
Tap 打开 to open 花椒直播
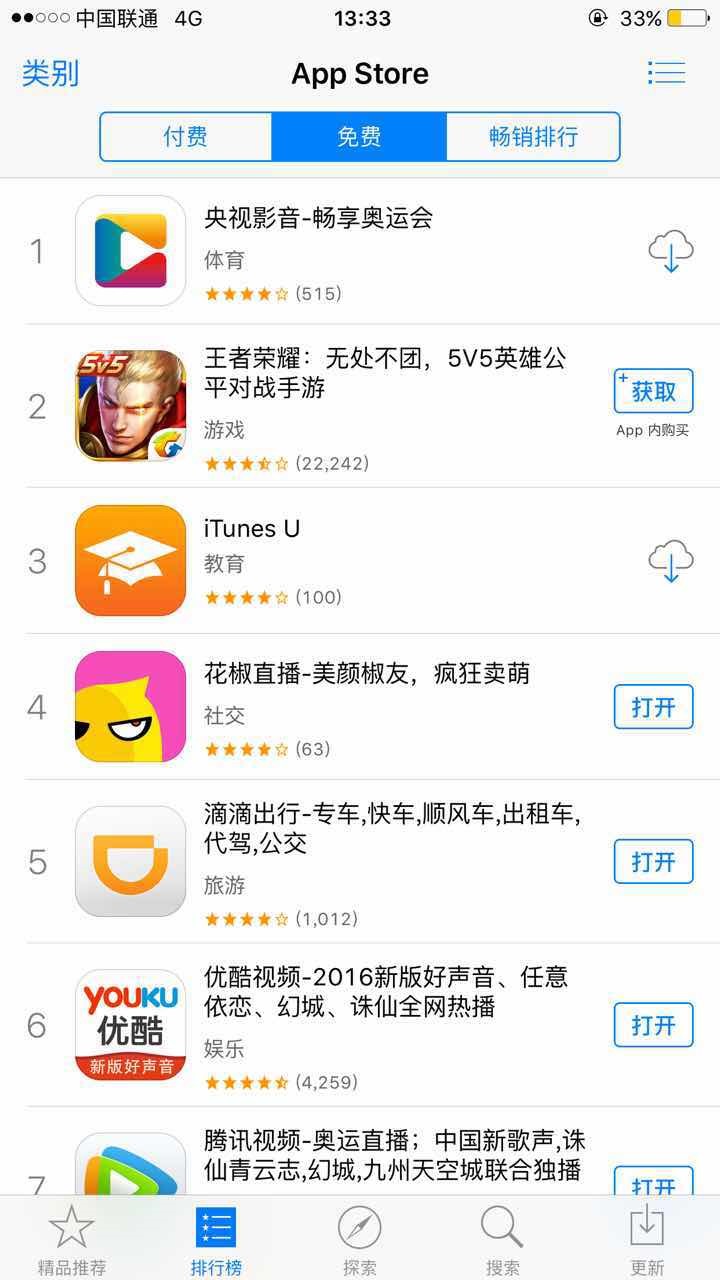click(653, 708)
